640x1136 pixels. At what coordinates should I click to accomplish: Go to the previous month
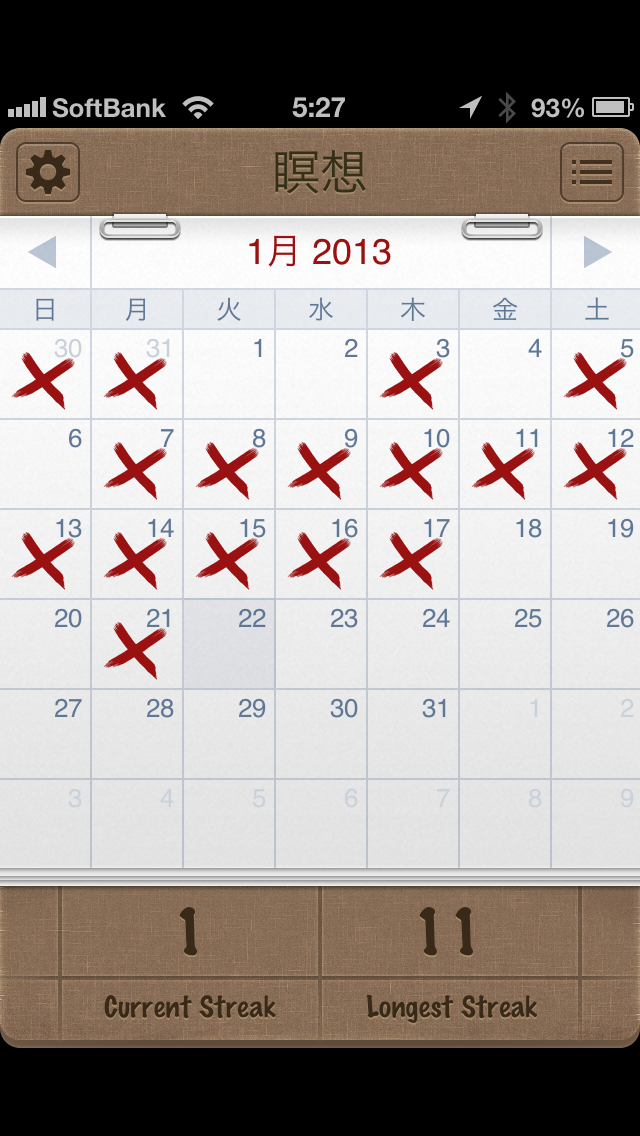(43, 252)
